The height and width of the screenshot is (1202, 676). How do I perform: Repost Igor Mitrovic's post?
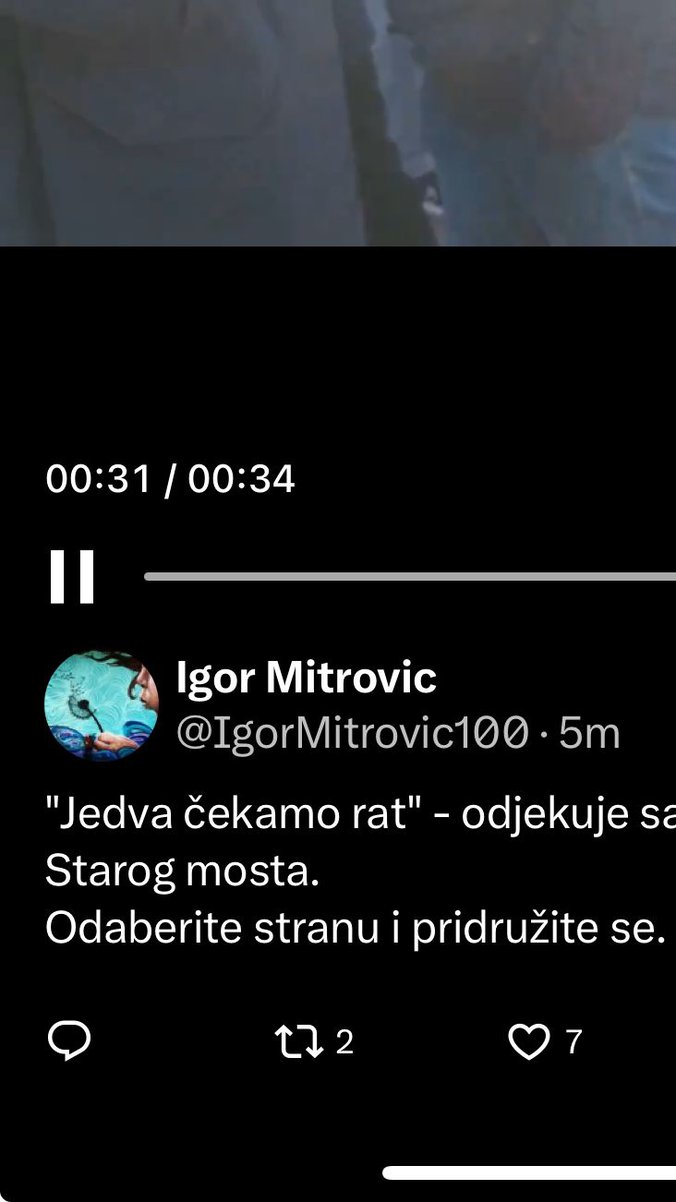(x=299, y=1042)
